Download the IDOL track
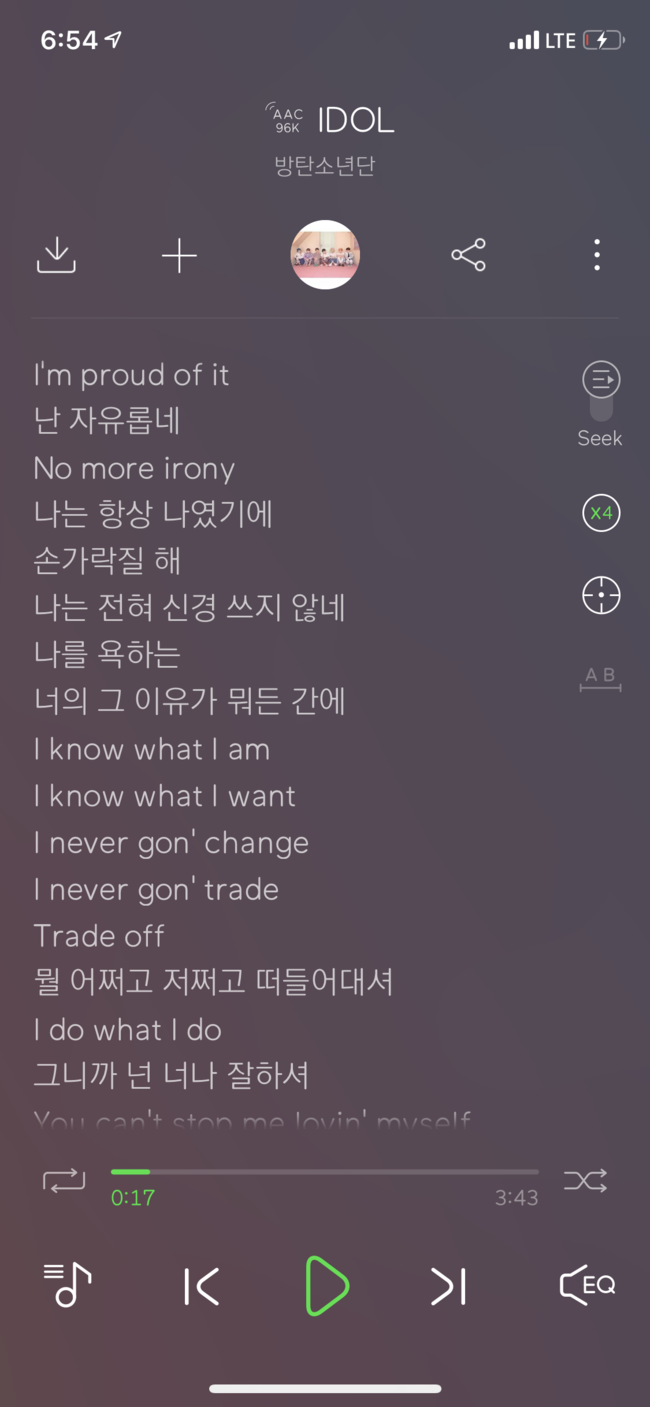Viewport: 650px width, 1407px height. (x=56, y=256)
